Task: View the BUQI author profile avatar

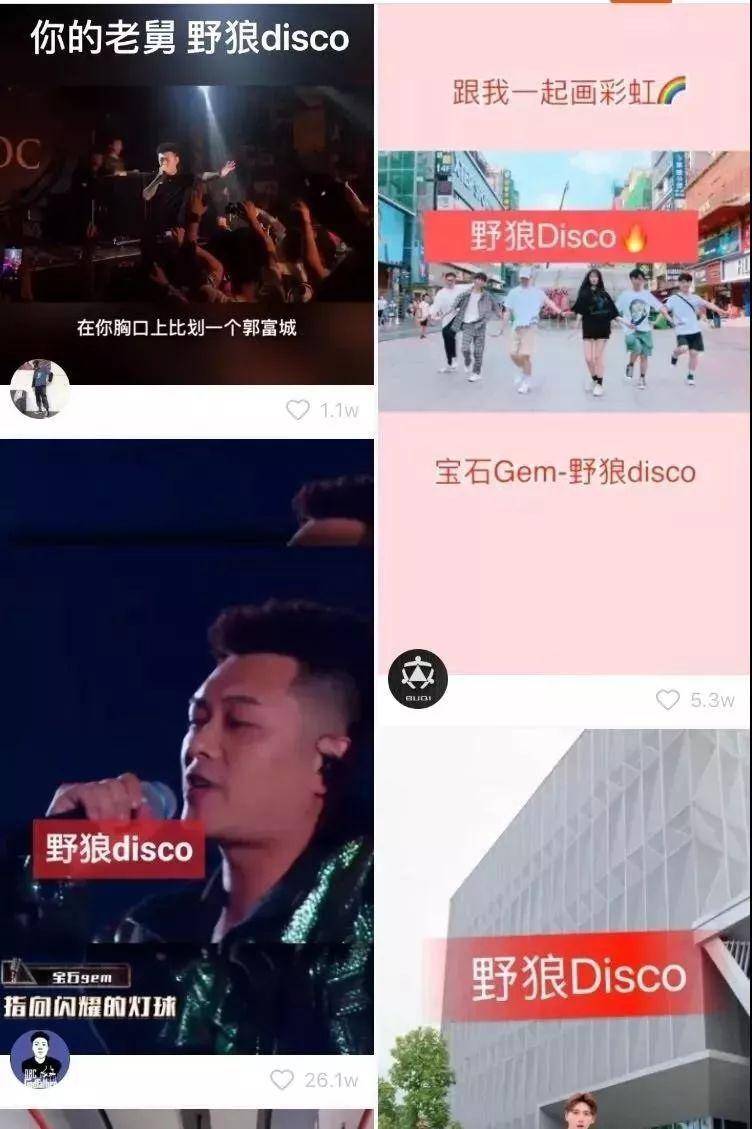Action: pos(417,679)
